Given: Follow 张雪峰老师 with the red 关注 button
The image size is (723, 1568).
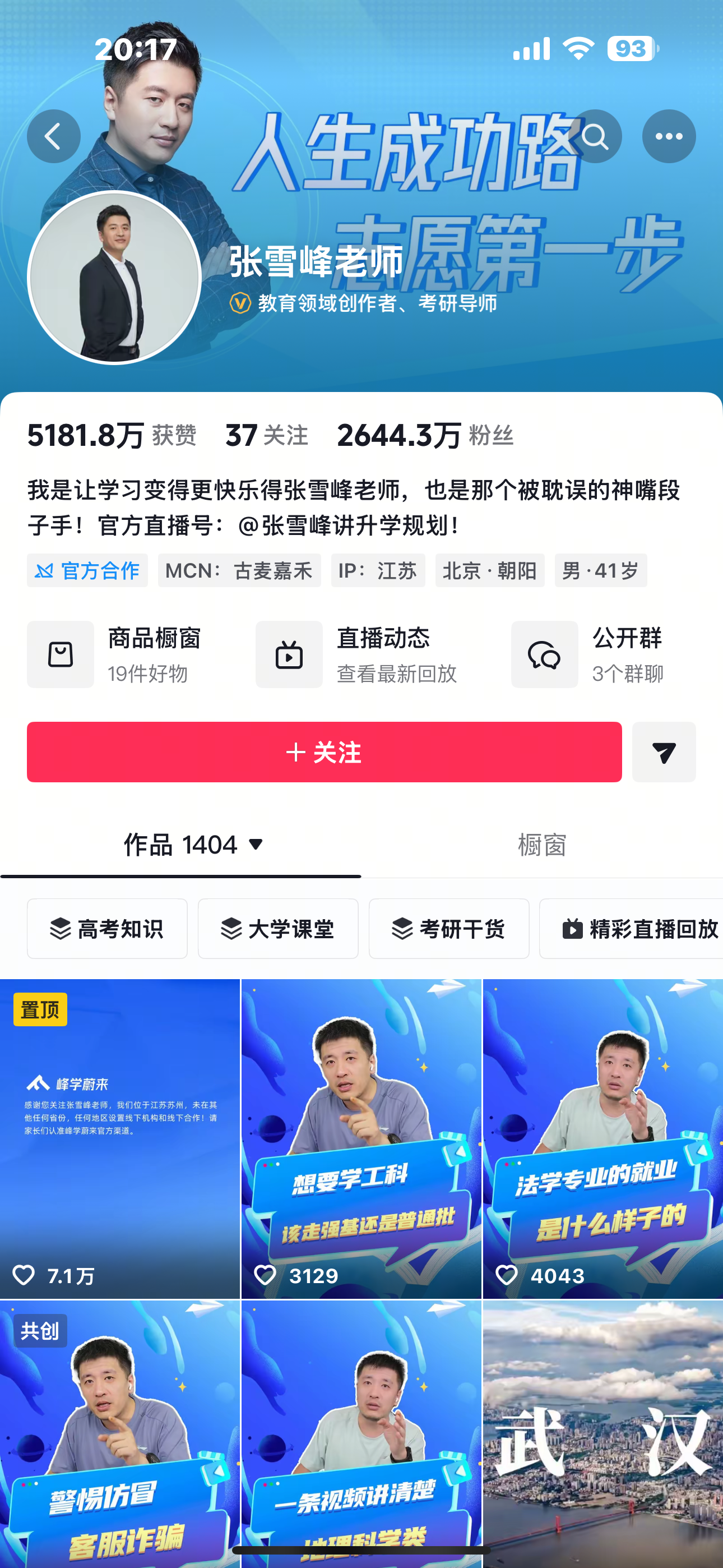Looking at the screenshot, I should coord(324,753).
